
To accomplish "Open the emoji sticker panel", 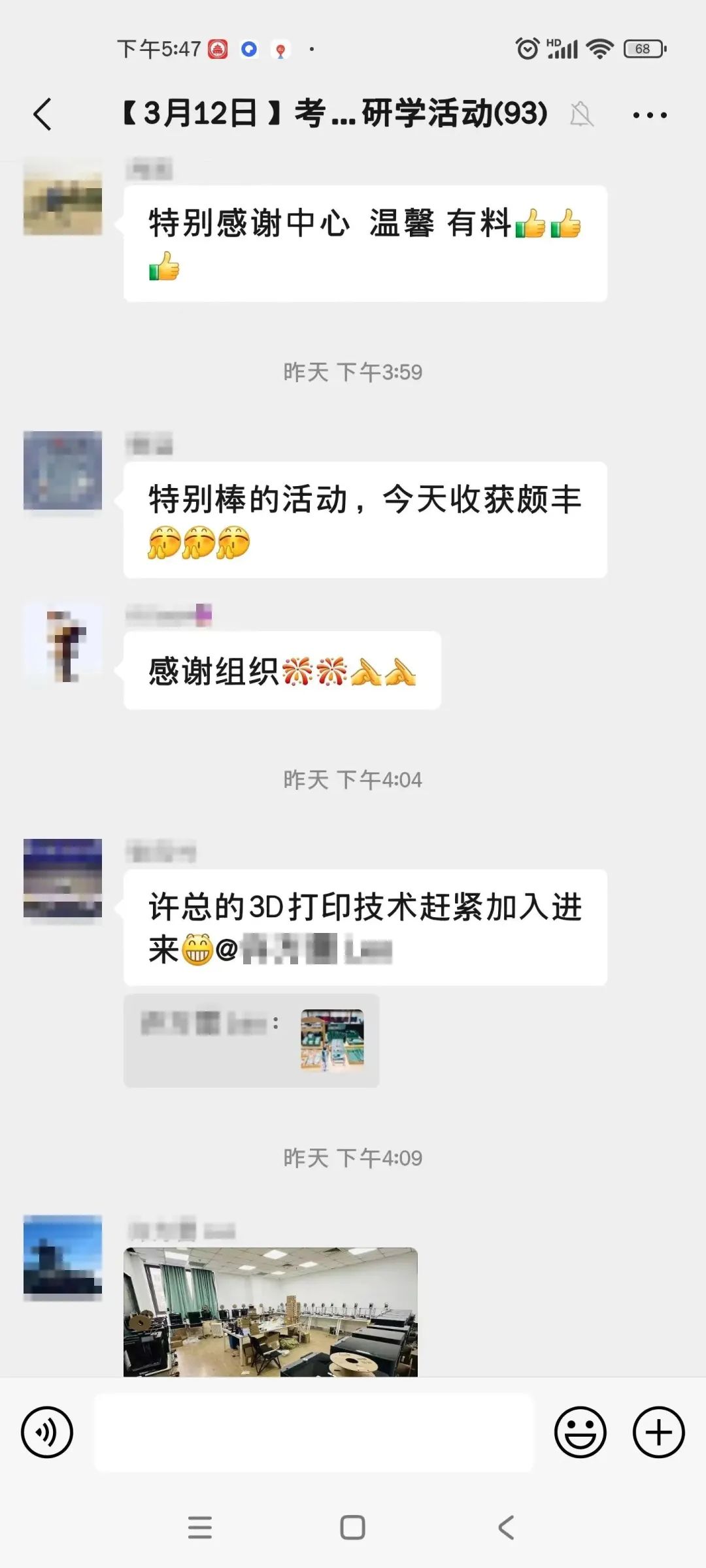I will pos(580,1432).
